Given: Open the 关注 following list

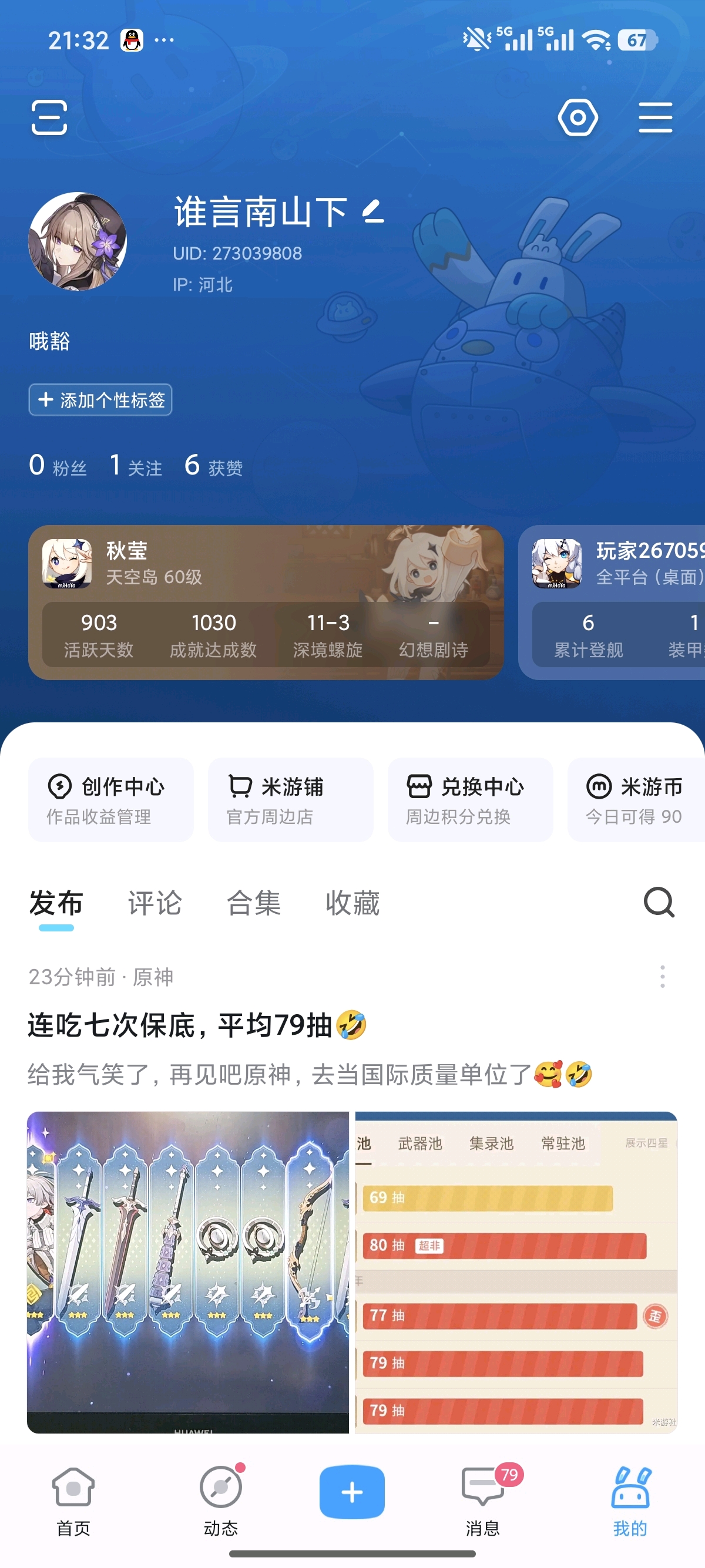Looking at the screenshot, I should (x=136, y=466).
